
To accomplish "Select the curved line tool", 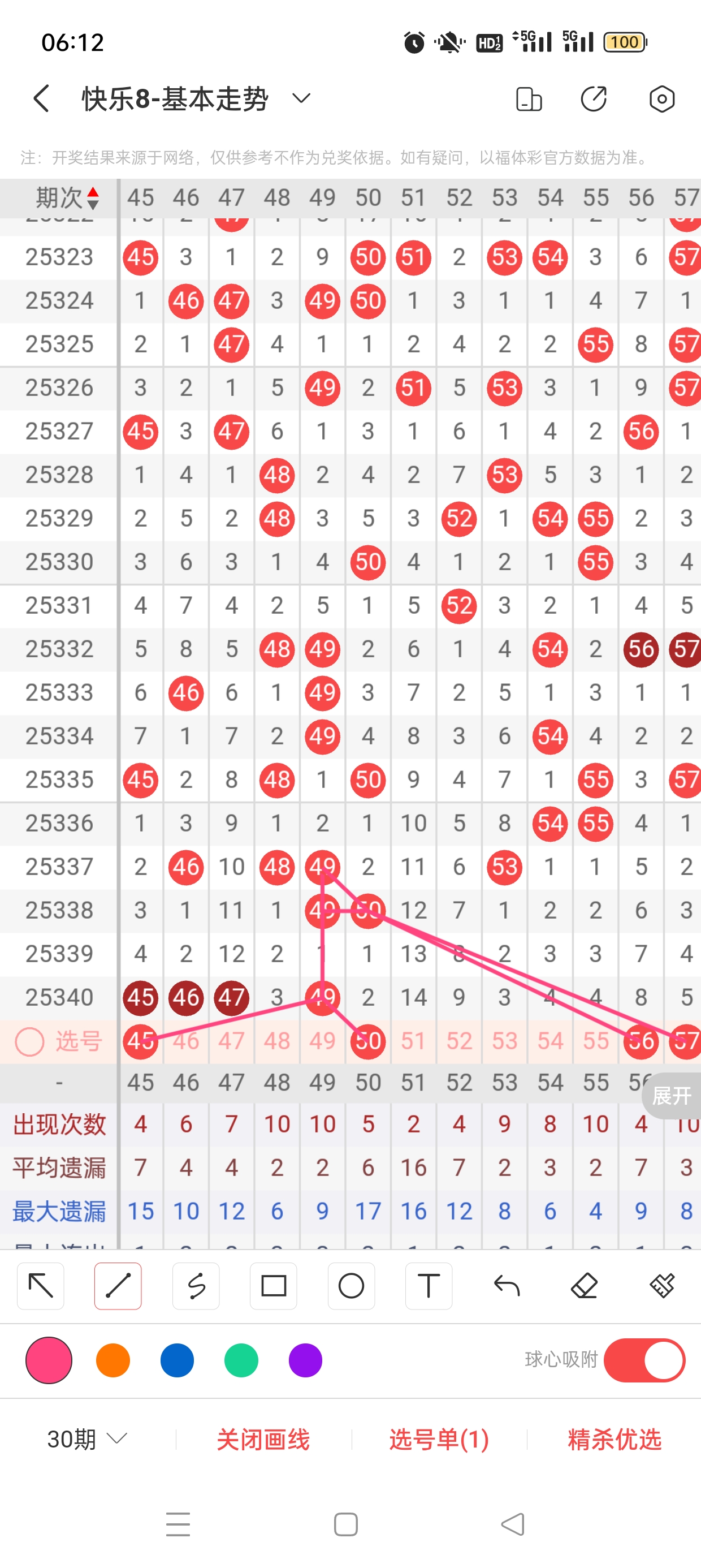I will click(x=196, y=1286).
